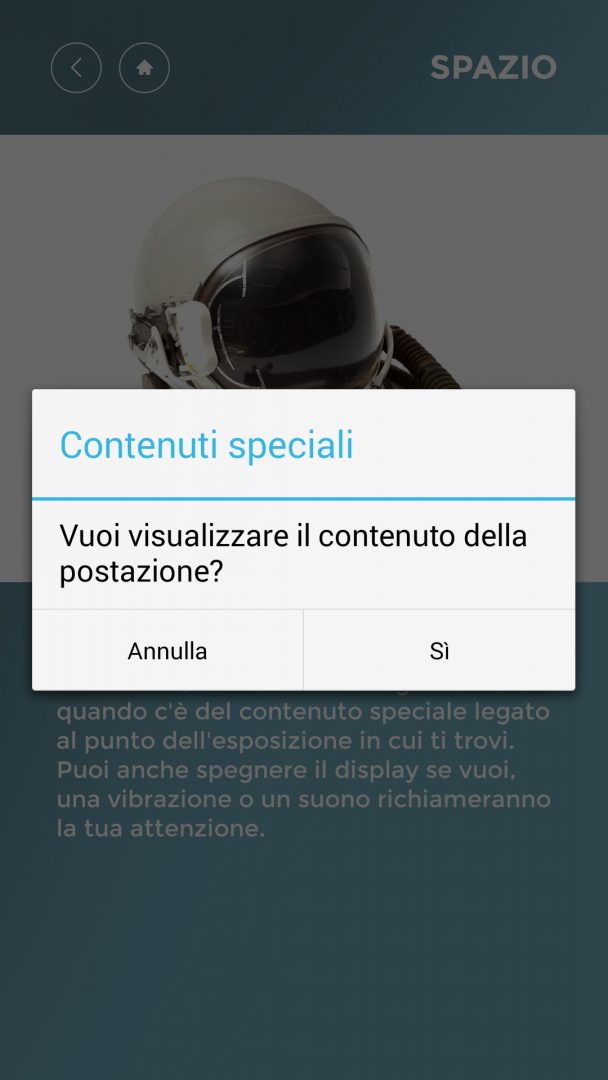Viewport: 608px width, 1080px height.
Task: Tap Annulla to cancel the dialog
Action: click(x=167, y=651)
